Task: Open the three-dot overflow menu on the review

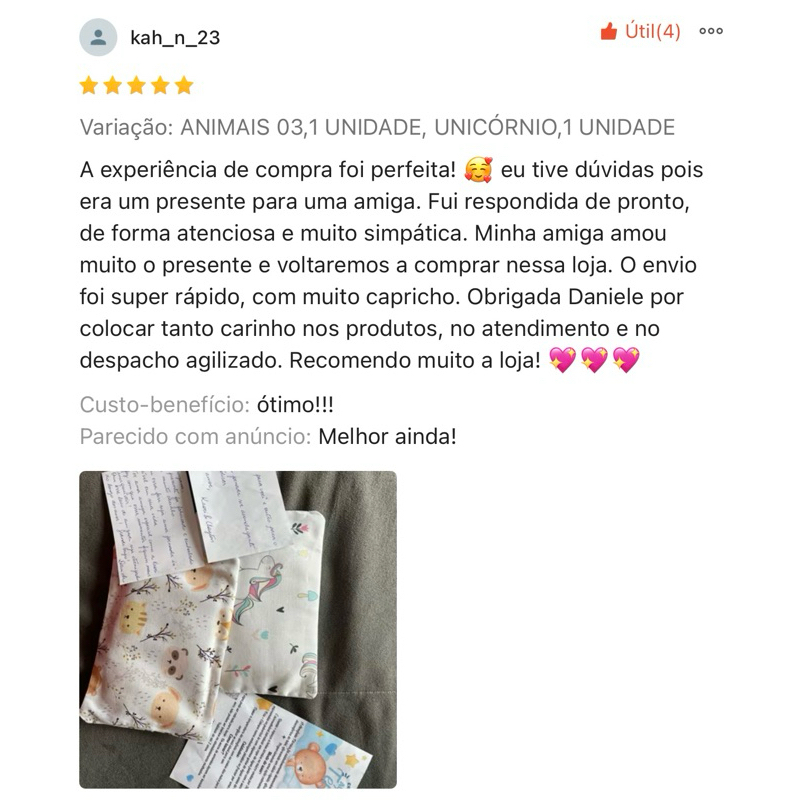Action: [711, 31]
